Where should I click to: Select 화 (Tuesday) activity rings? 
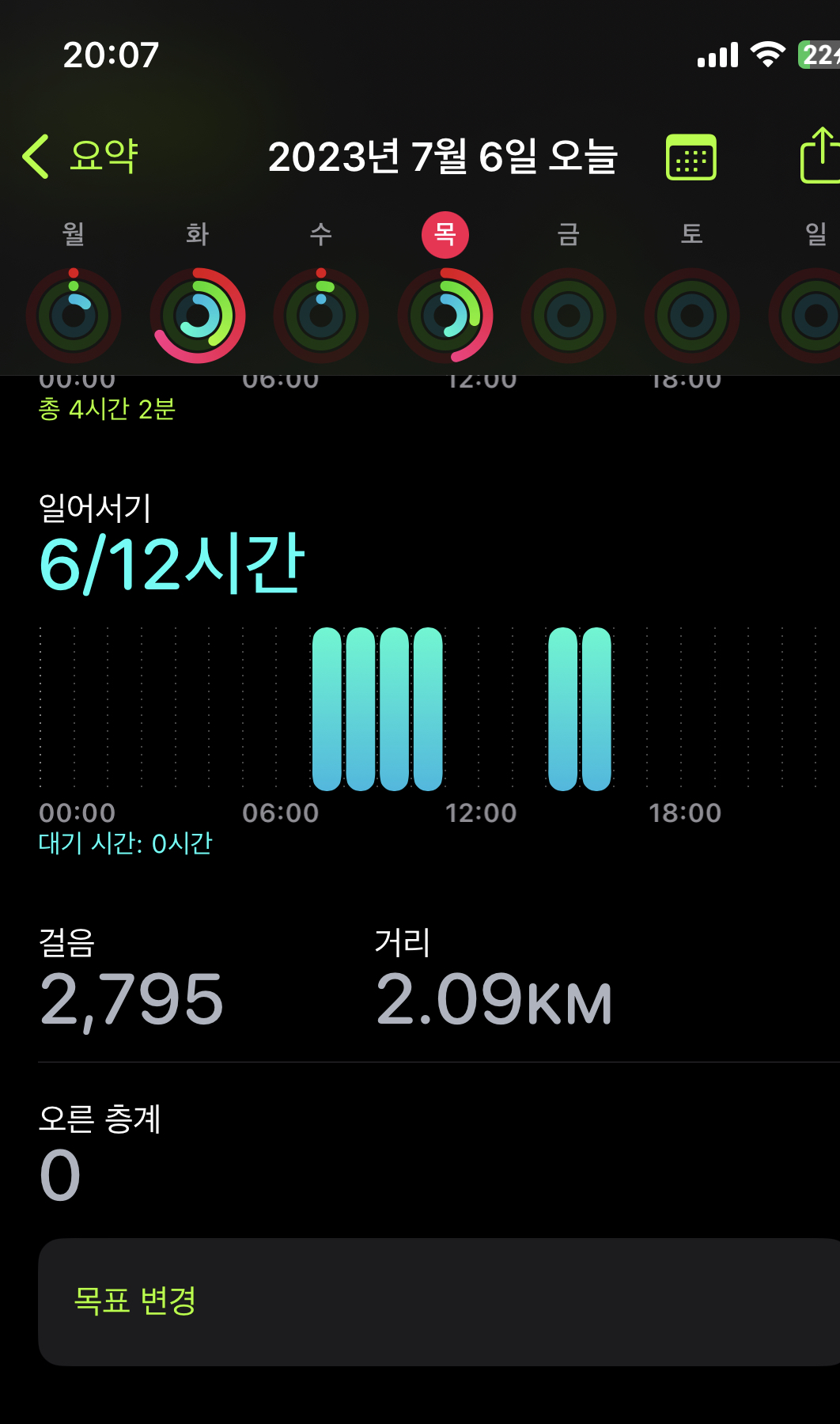(198, 316)
